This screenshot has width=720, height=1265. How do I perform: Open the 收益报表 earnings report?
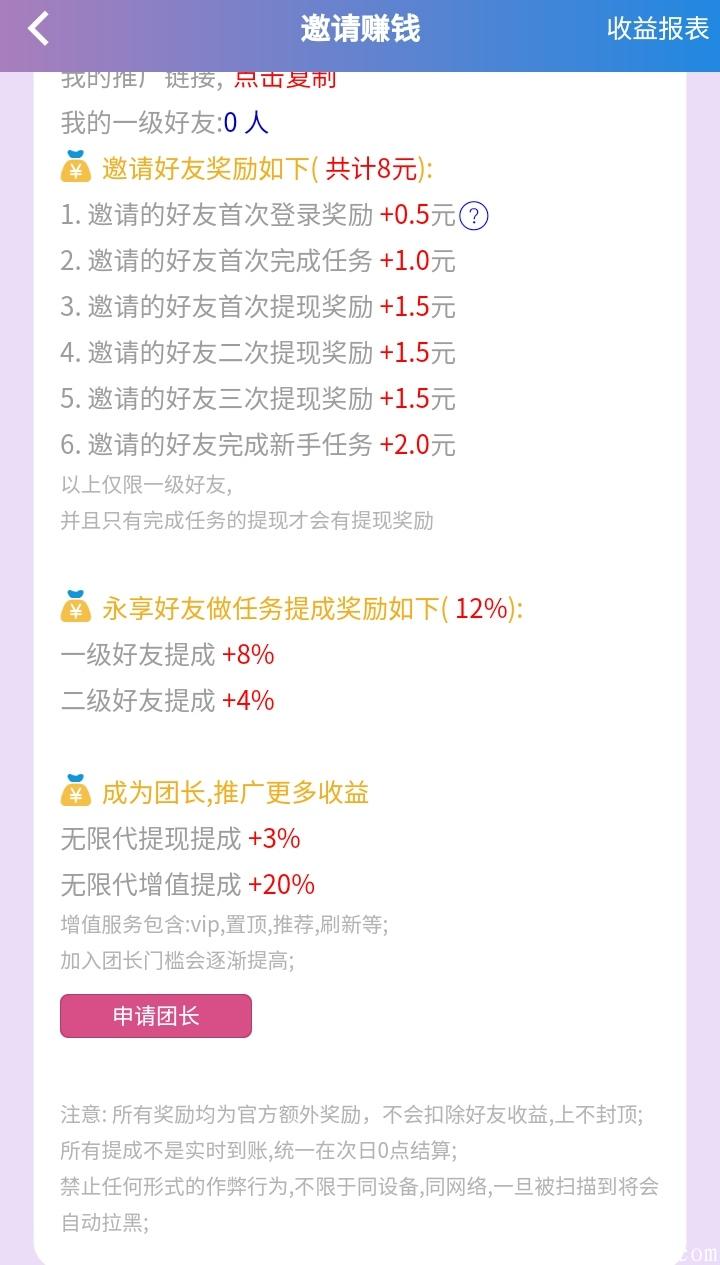pyautogui.click(x=657, y=29)
